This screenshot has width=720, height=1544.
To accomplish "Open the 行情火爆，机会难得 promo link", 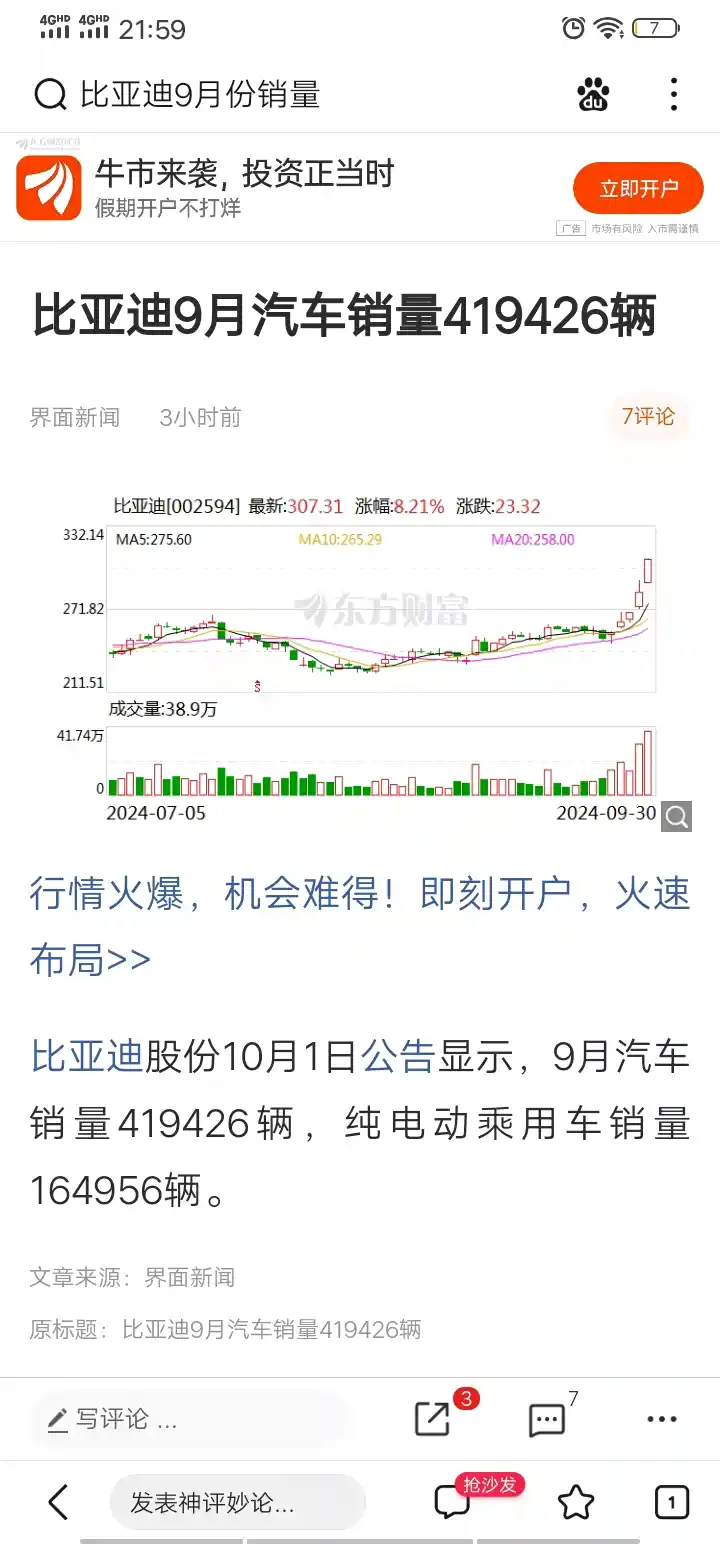I will click(360, 926).
